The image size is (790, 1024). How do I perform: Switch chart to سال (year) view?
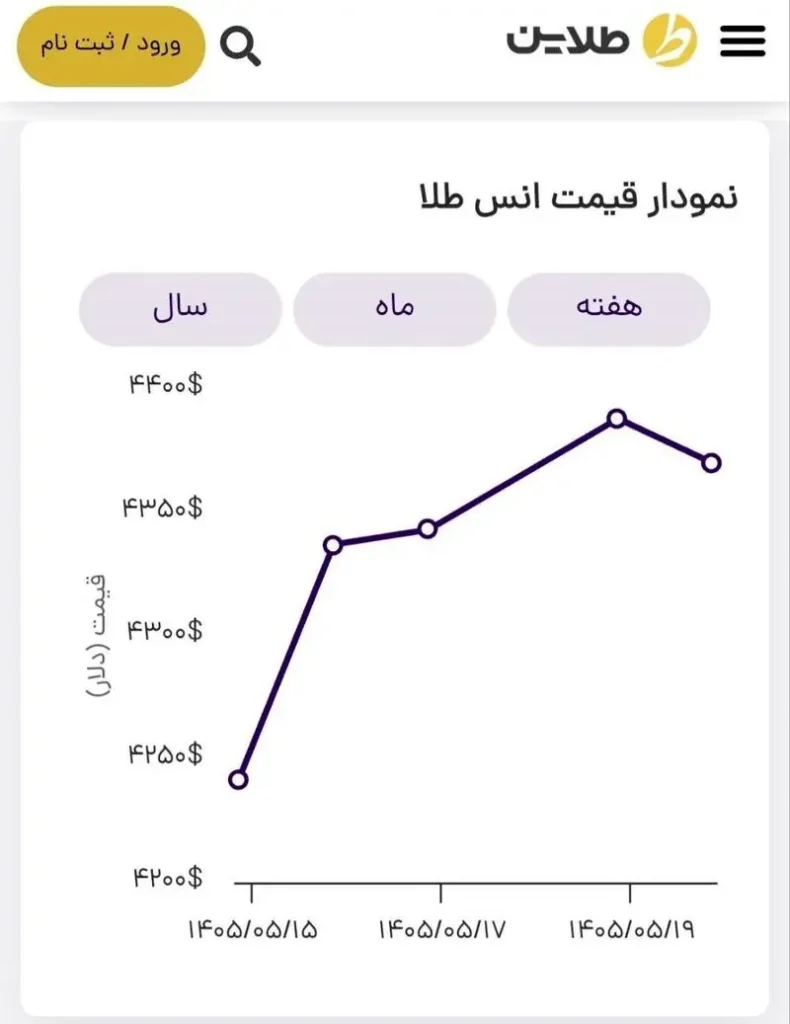click(180, 309)
